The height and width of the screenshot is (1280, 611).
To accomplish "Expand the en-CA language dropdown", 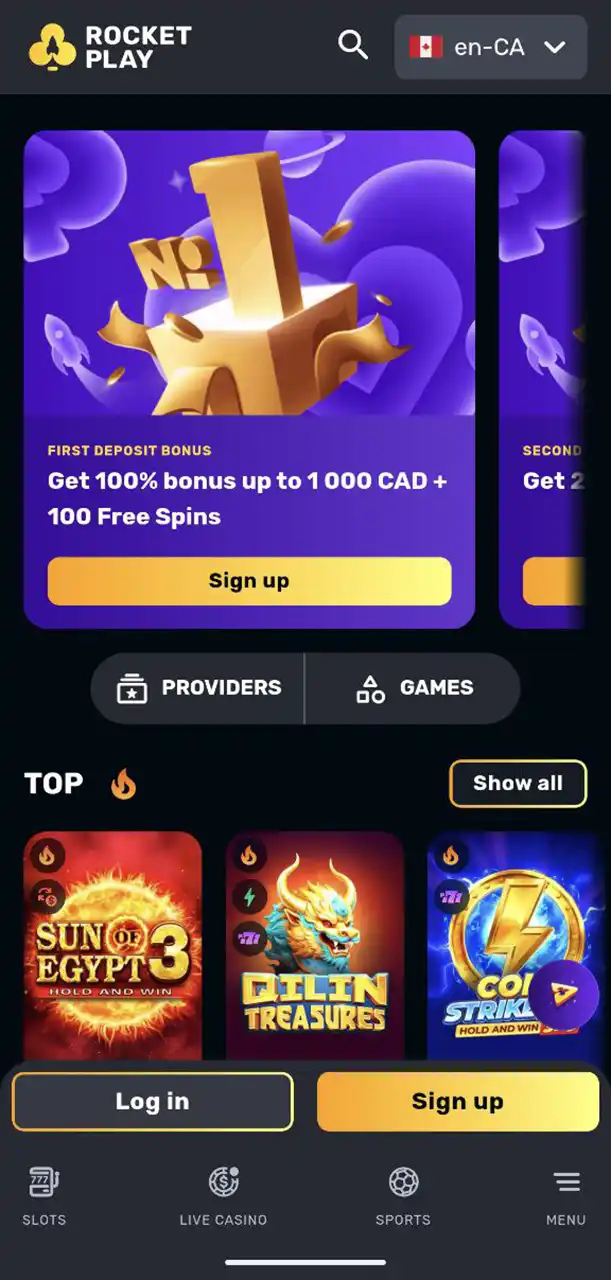I will tap(490, 47).
